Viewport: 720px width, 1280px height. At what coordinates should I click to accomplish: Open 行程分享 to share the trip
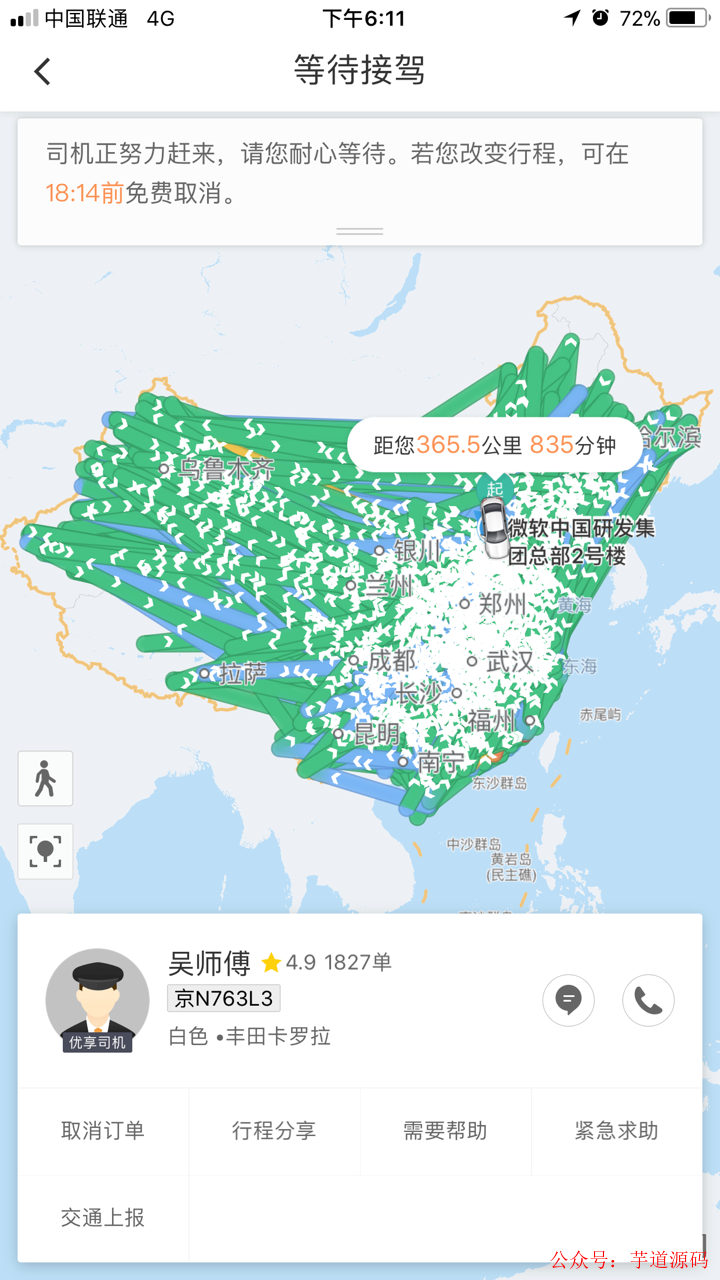(x=273, y=1130)
